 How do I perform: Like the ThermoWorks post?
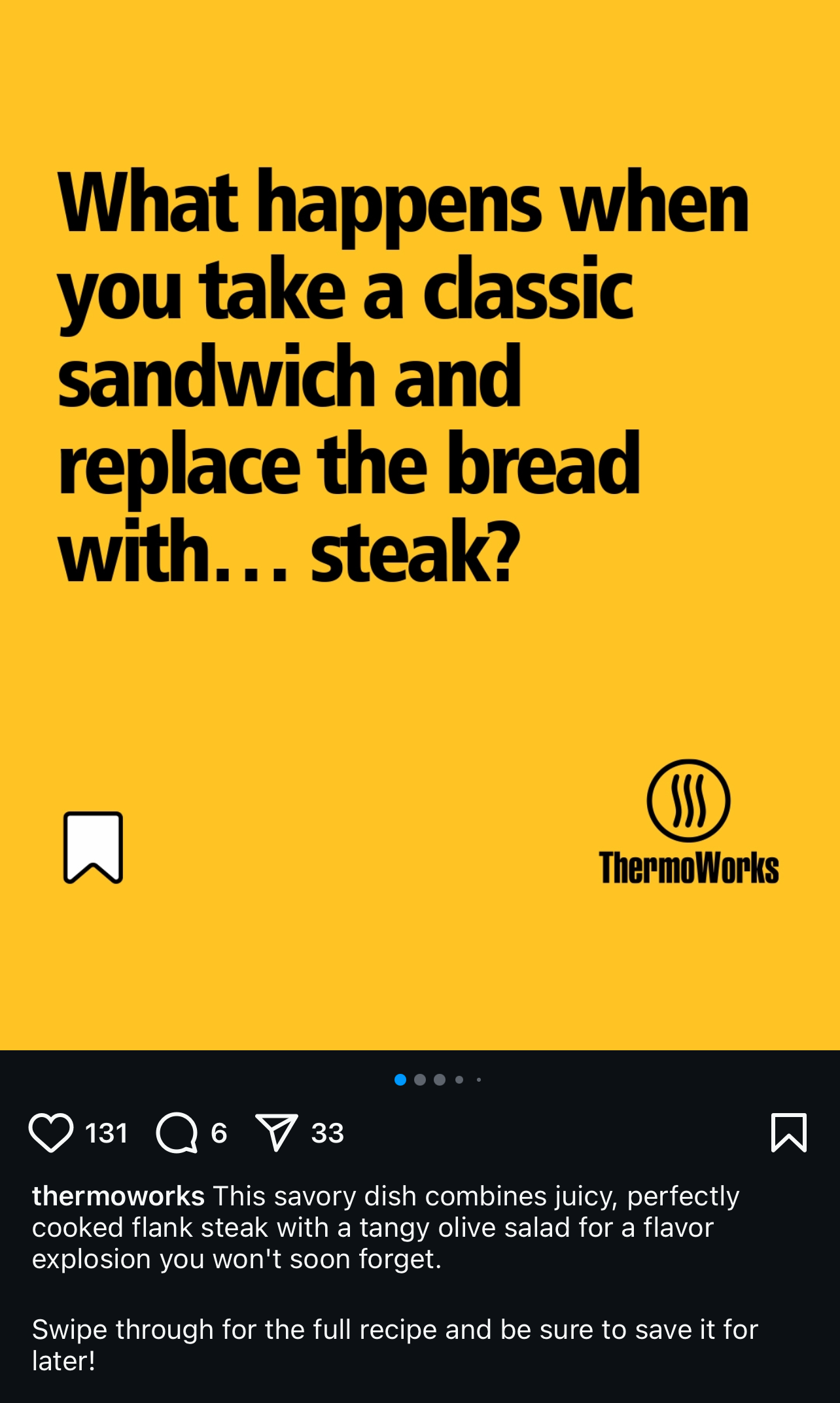51,1133
